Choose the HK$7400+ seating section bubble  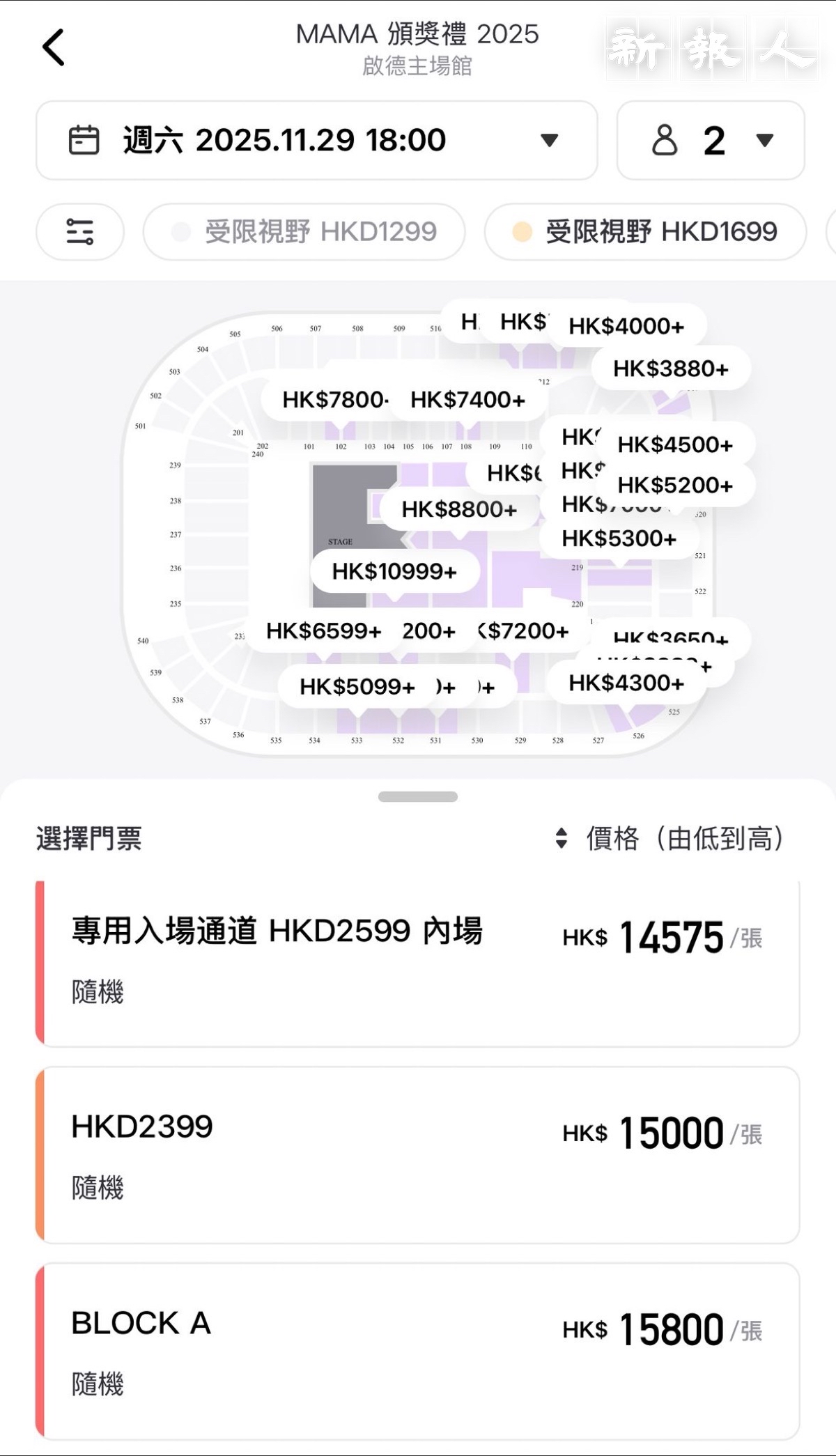[467, 400]
